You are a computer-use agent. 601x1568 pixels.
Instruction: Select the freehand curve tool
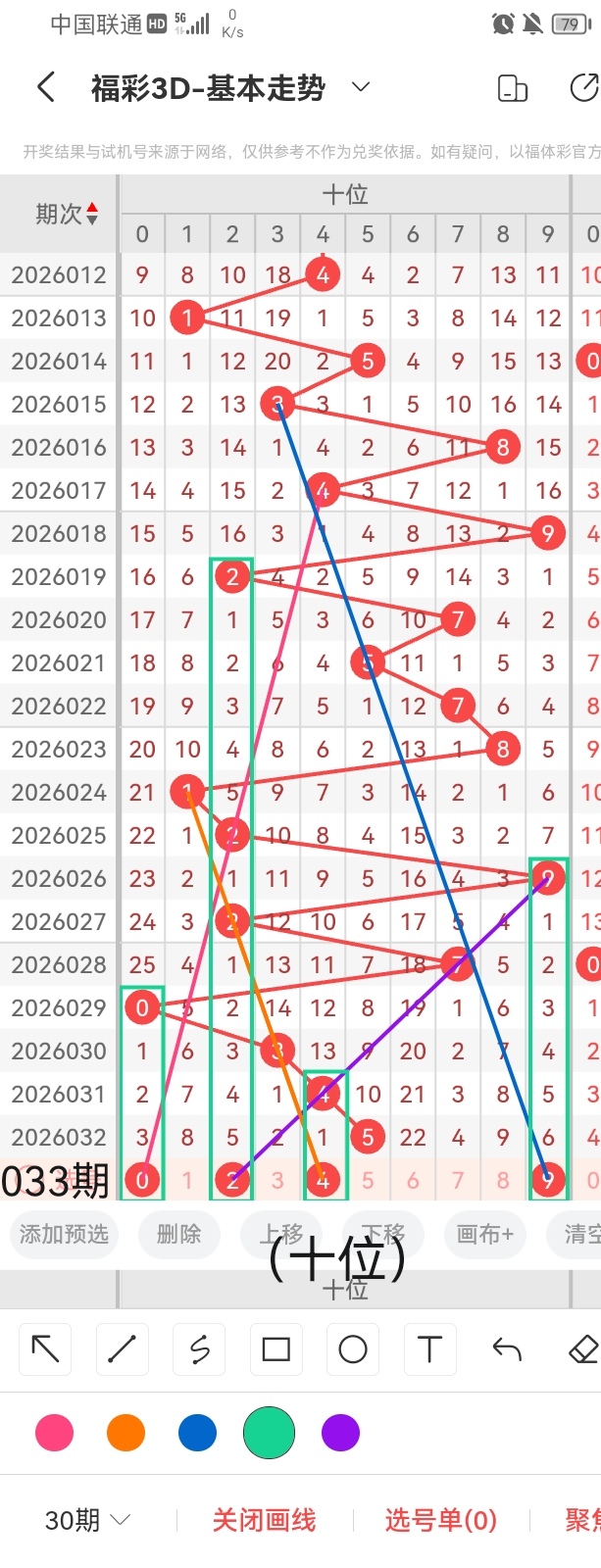point(199,1349)
